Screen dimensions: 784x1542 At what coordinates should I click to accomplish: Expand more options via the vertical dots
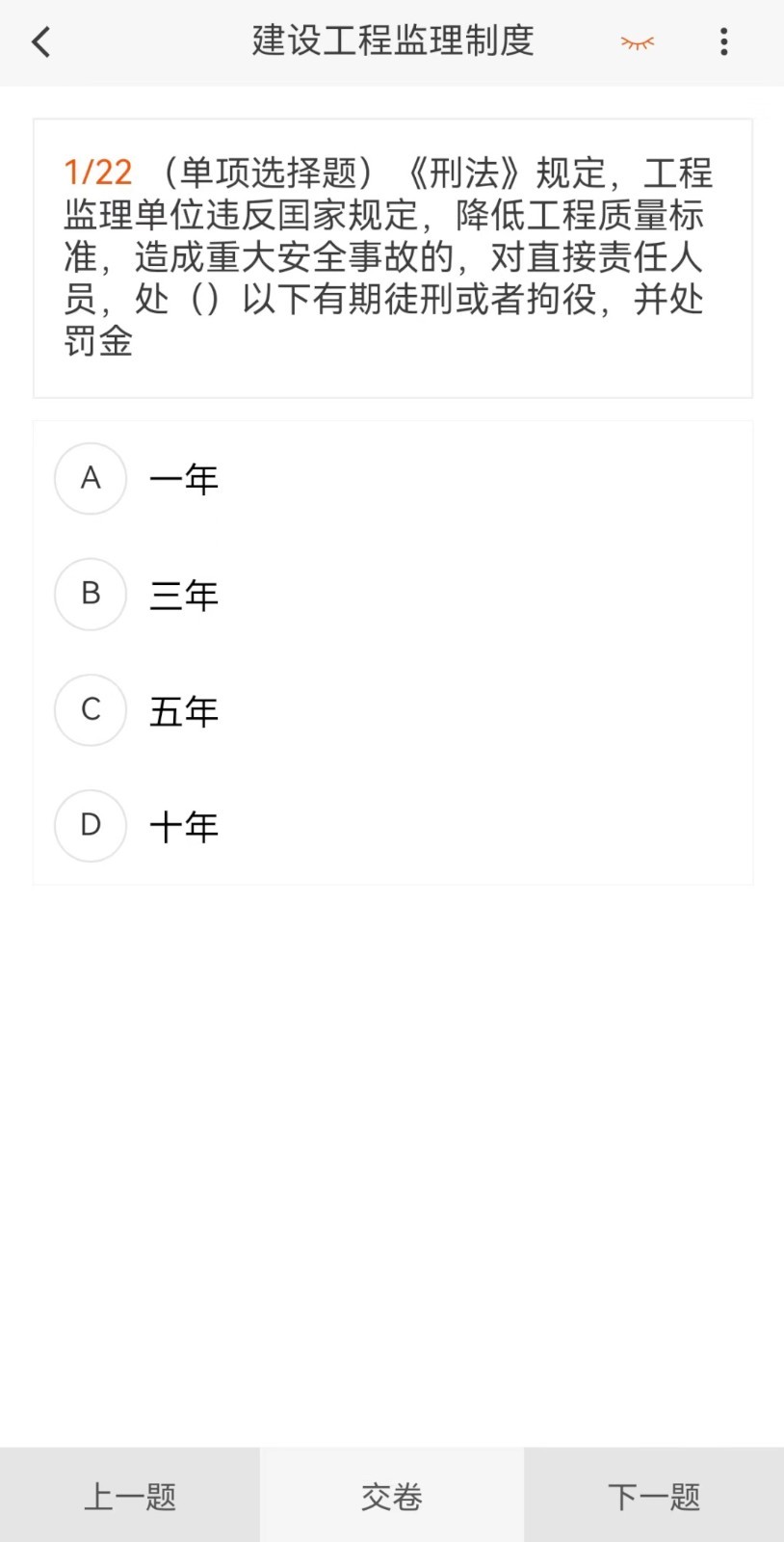click(x=723, y=41)
